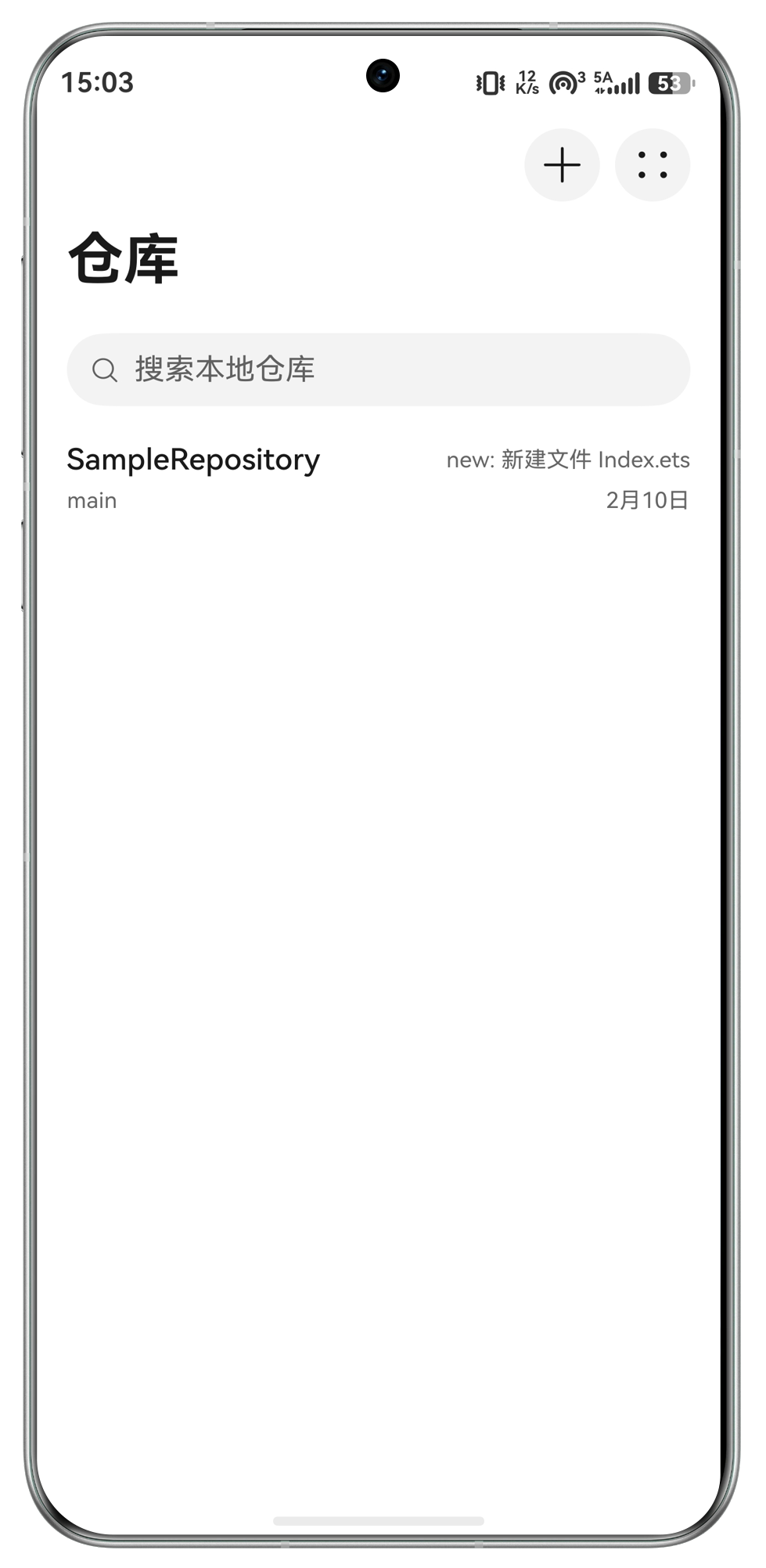Open the four-dot more options menu
The width and height of the screenshot is (766, 1568).
[x=653, y=165]
